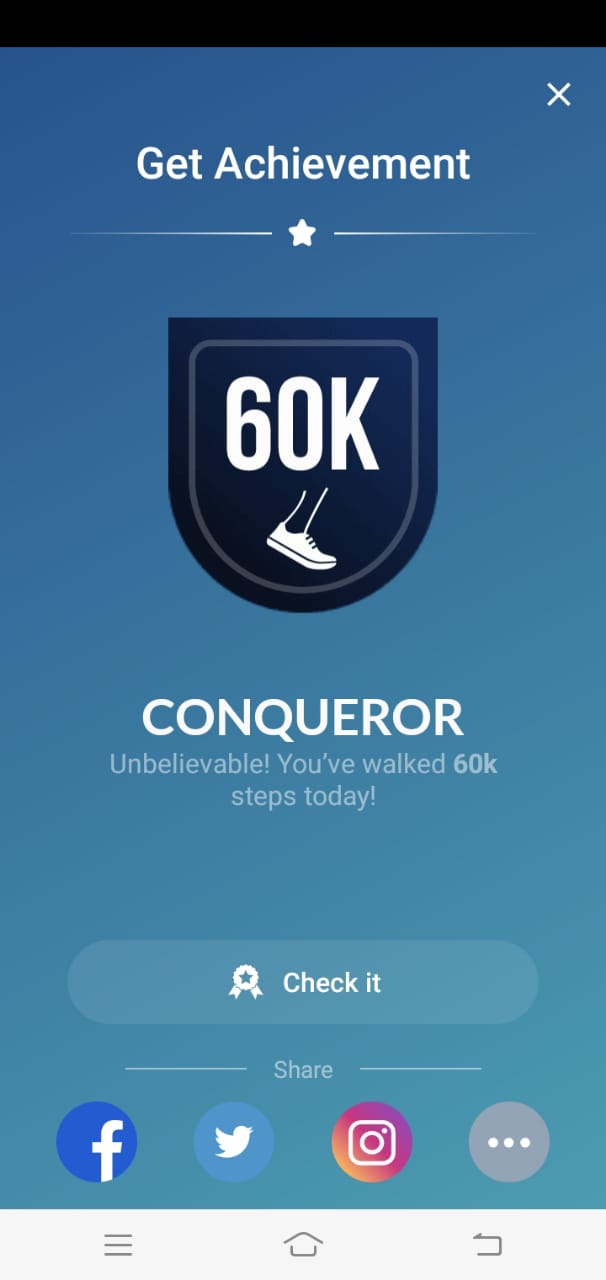
Task: Share the achievement on Facebook
Action: point(97,1142)
